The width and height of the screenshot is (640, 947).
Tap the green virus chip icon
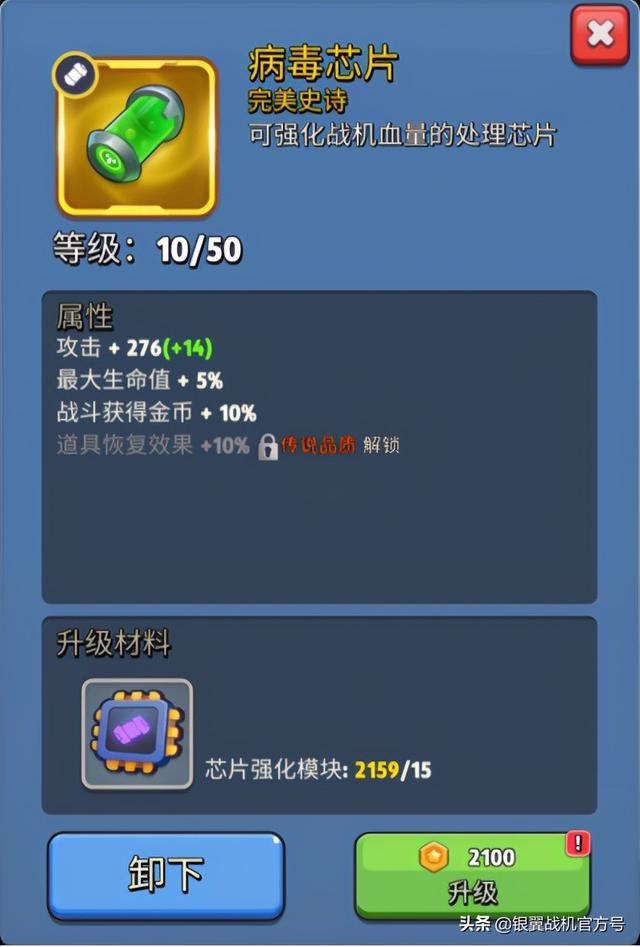[x=137, y=136]
